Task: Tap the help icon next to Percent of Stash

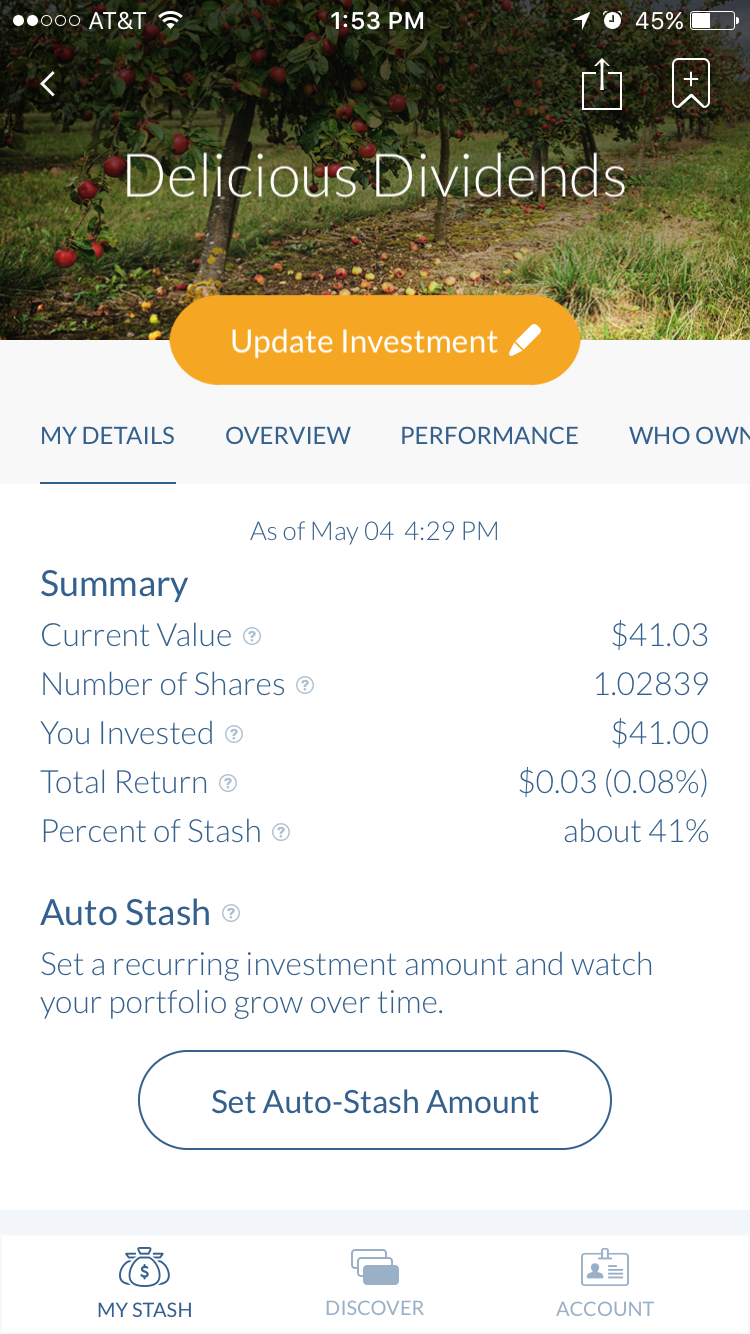Action: [281, 832]
